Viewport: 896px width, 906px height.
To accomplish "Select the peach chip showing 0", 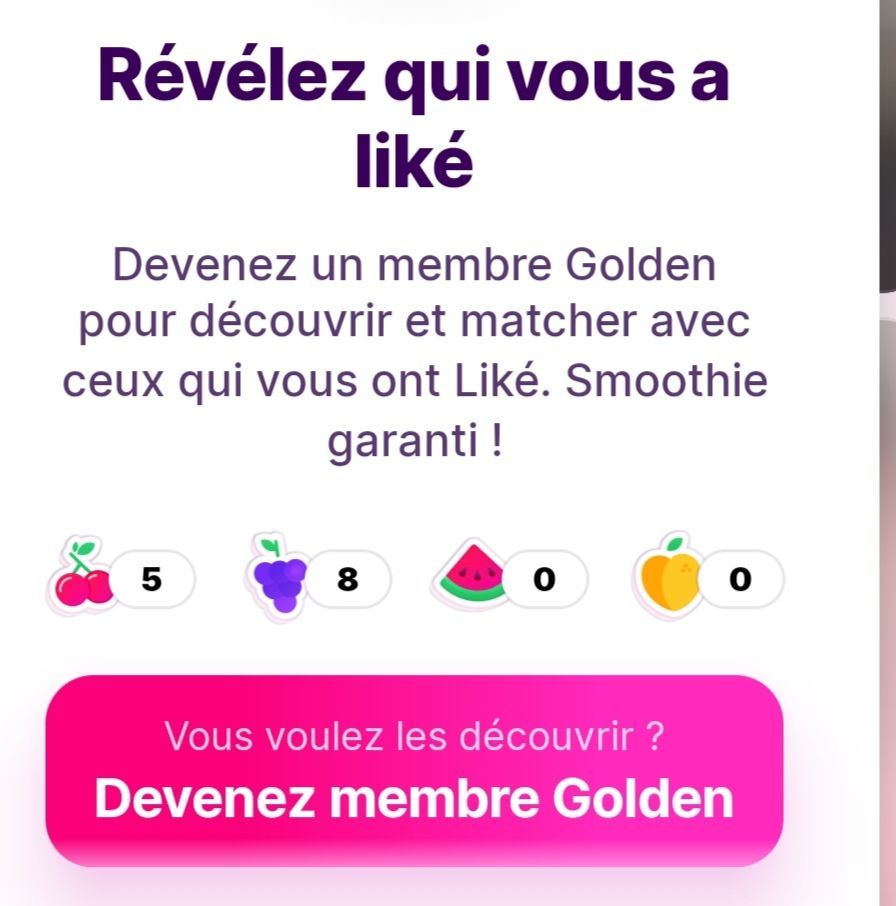I will [x=710, y=579].
